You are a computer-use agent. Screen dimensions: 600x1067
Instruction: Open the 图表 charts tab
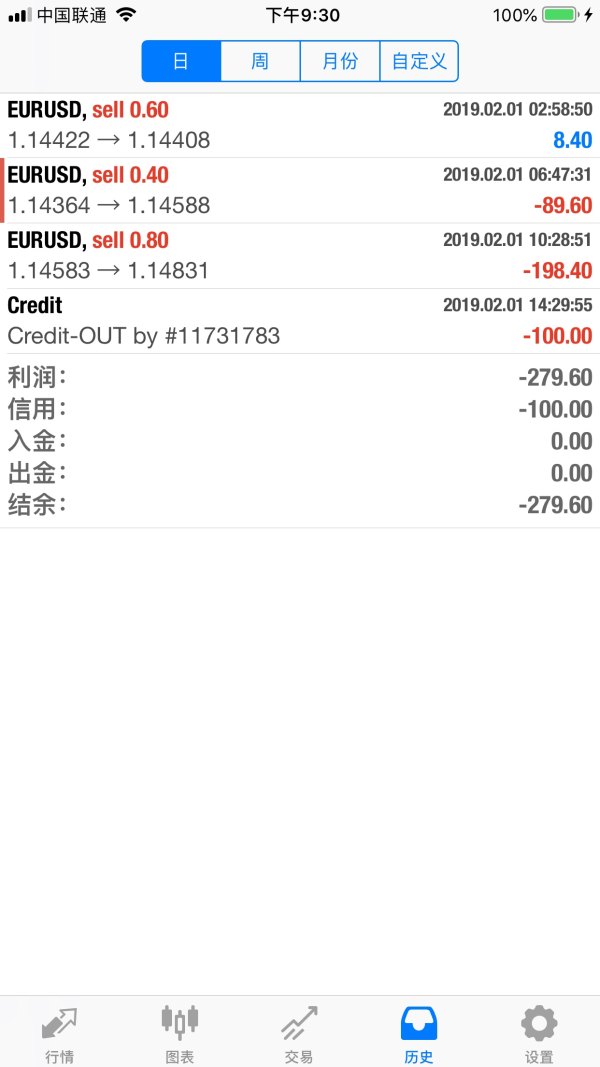[x=180, y=1033]
